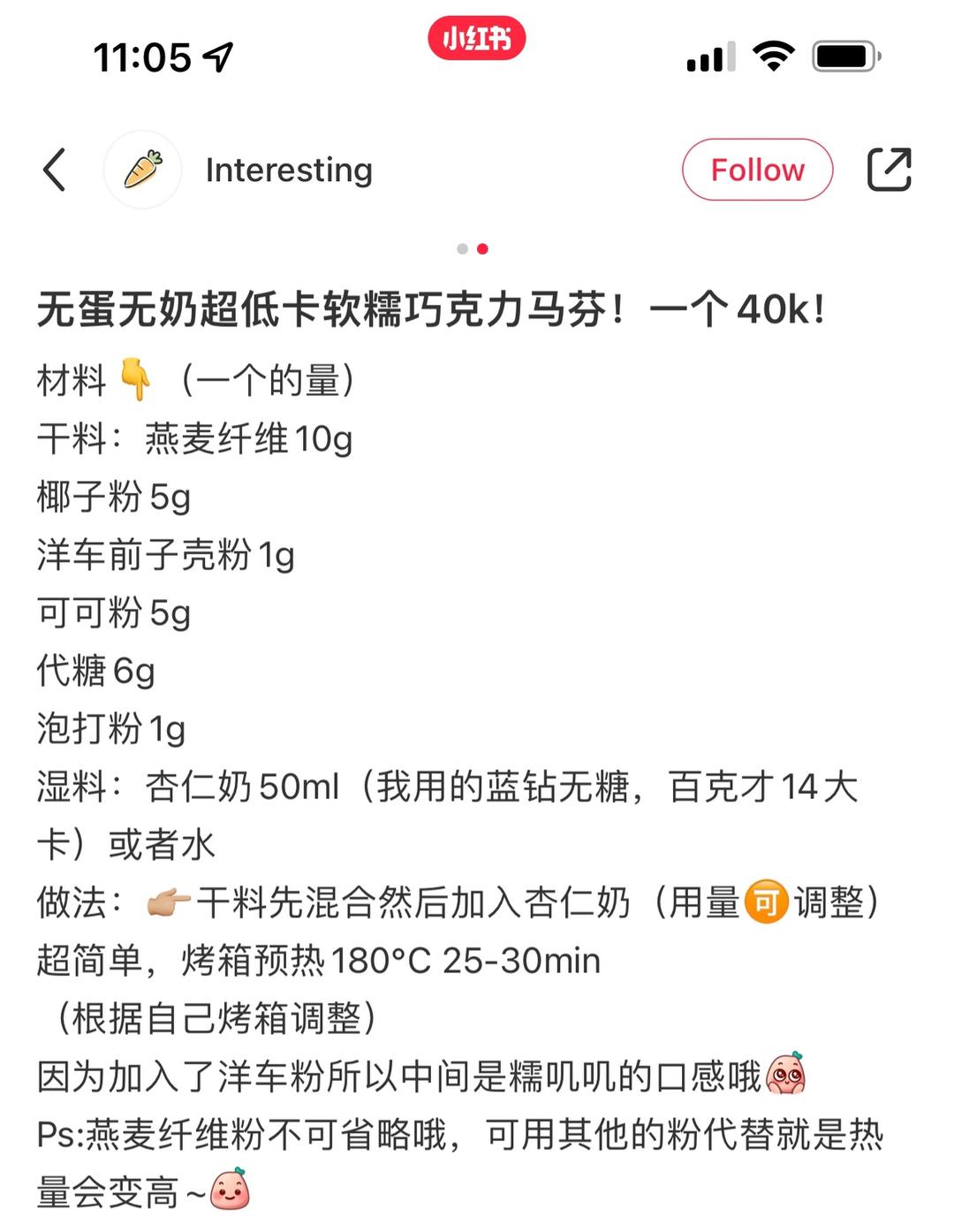Select the red active carousel dot
The width and height of the screenshot is (954, 1232).
click(482, 248)
